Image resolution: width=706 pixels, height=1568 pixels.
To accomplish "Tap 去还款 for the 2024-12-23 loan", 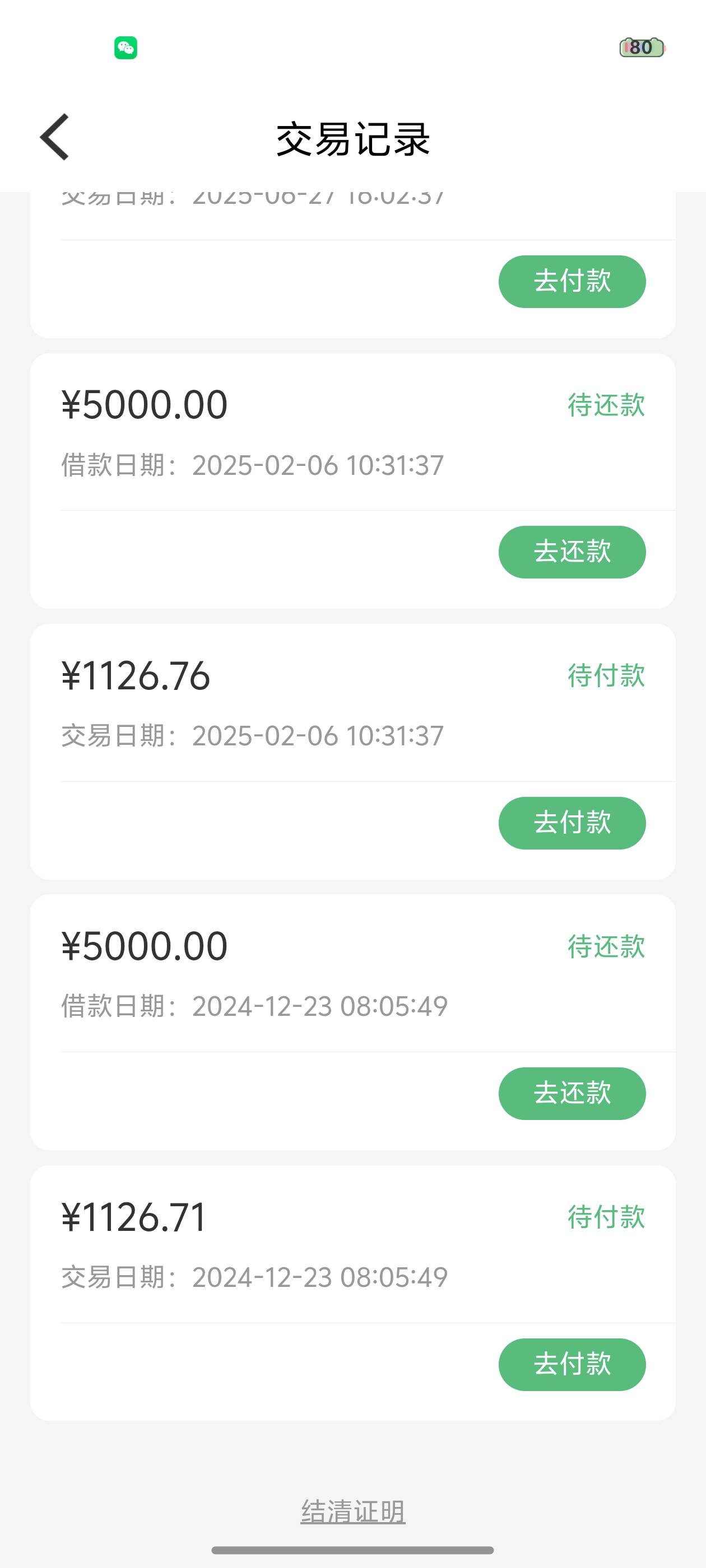I will (572, 1093).
